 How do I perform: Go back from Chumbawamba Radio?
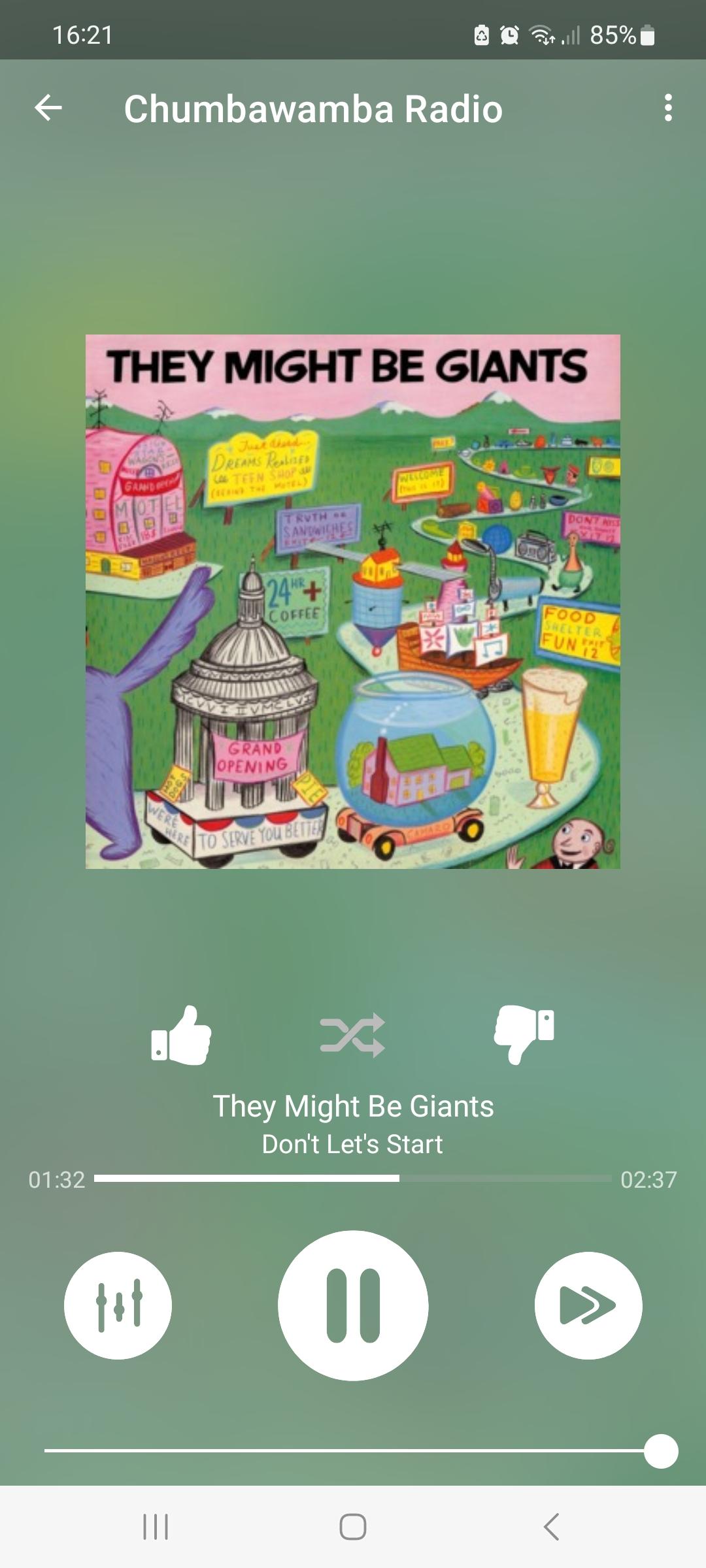click(x=48, y=108)
